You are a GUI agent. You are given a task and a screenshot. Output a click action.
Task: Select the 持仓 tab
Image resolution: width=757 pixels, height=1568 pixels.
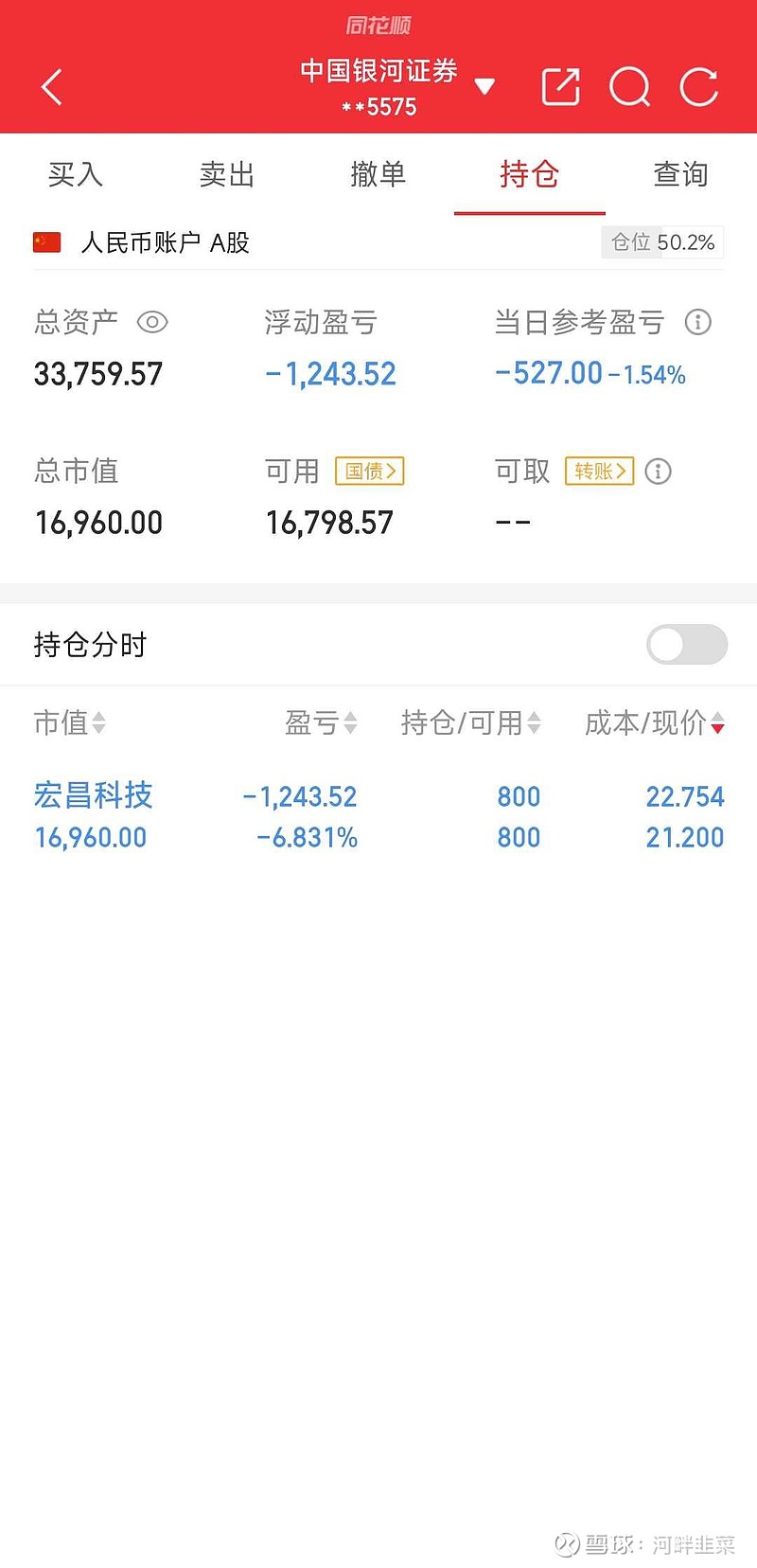point(530,174)
